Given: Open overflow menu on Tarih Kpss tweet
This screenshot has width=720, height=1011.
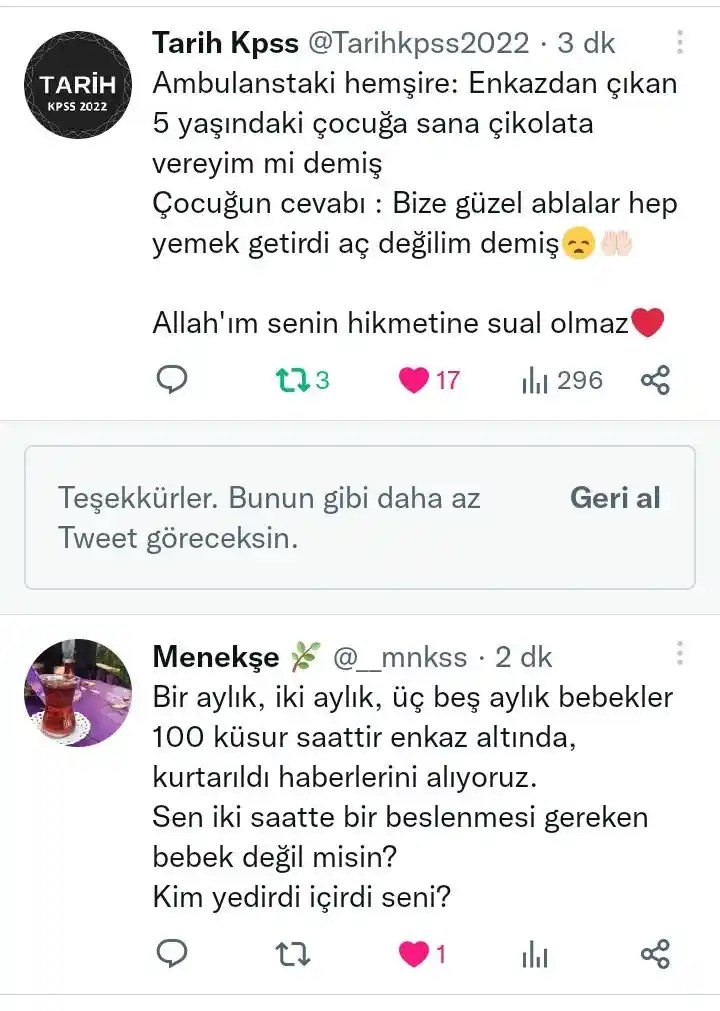Looking at the screenshot, I should pyautogui.click(x=680, y=43).
